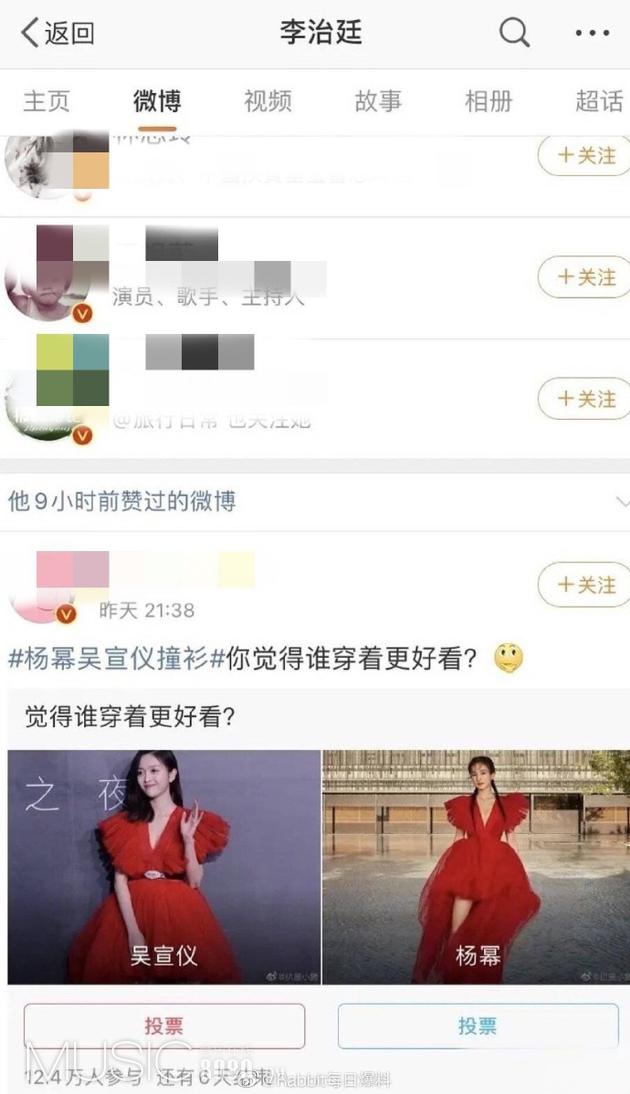Switch to the 主页 tab
The image size is (630, 1094).
pyautogui.click(x=46, y=100)
